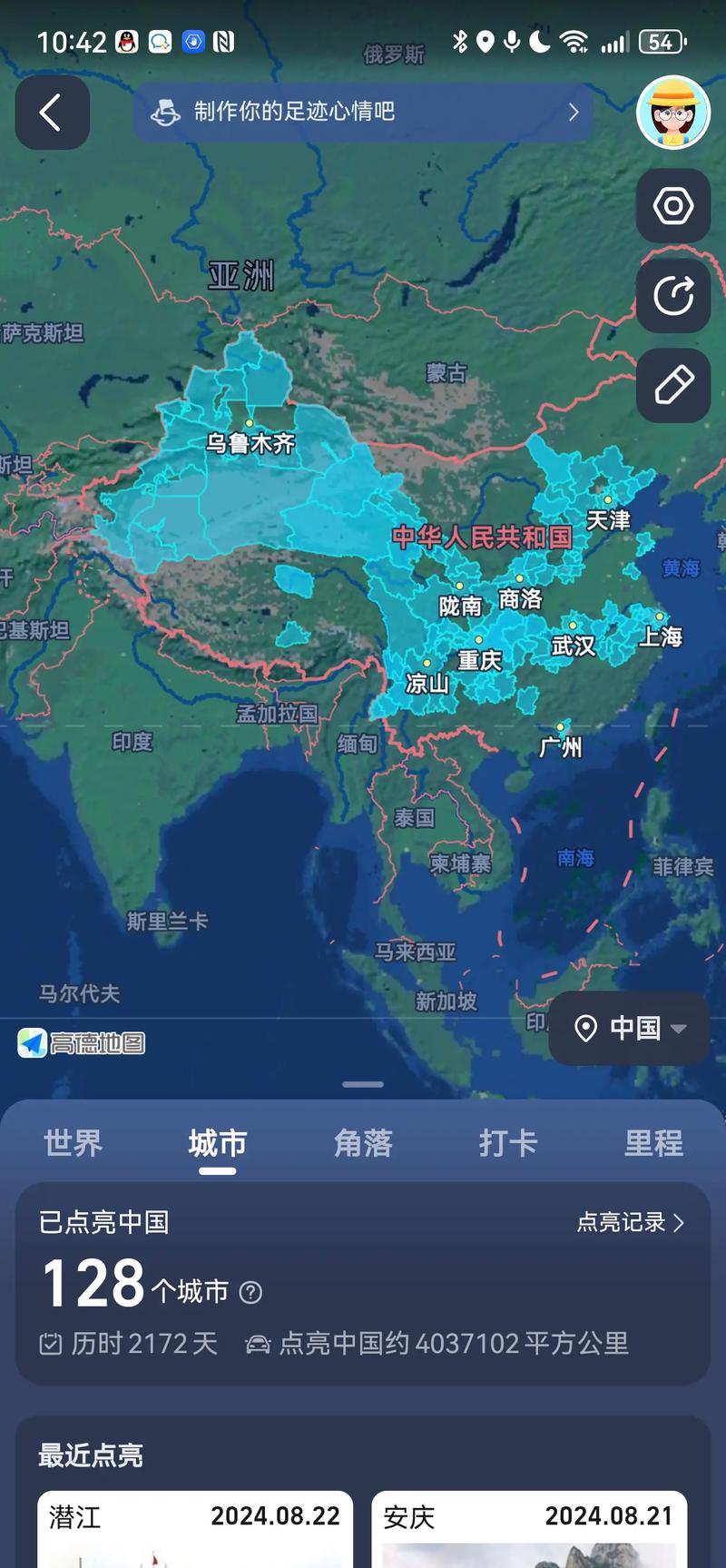Switch to the 里程 tab

click(653, 1143)
